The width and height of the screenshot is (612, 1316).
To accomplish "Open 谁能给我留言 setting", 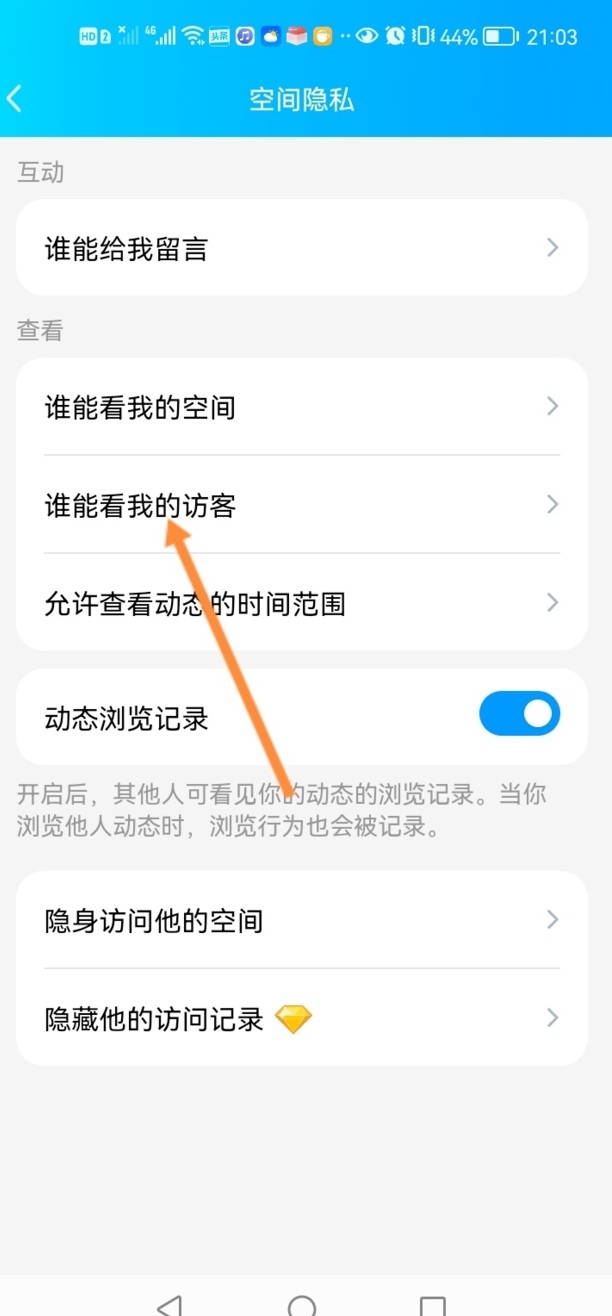I will (x=301, y=248).
